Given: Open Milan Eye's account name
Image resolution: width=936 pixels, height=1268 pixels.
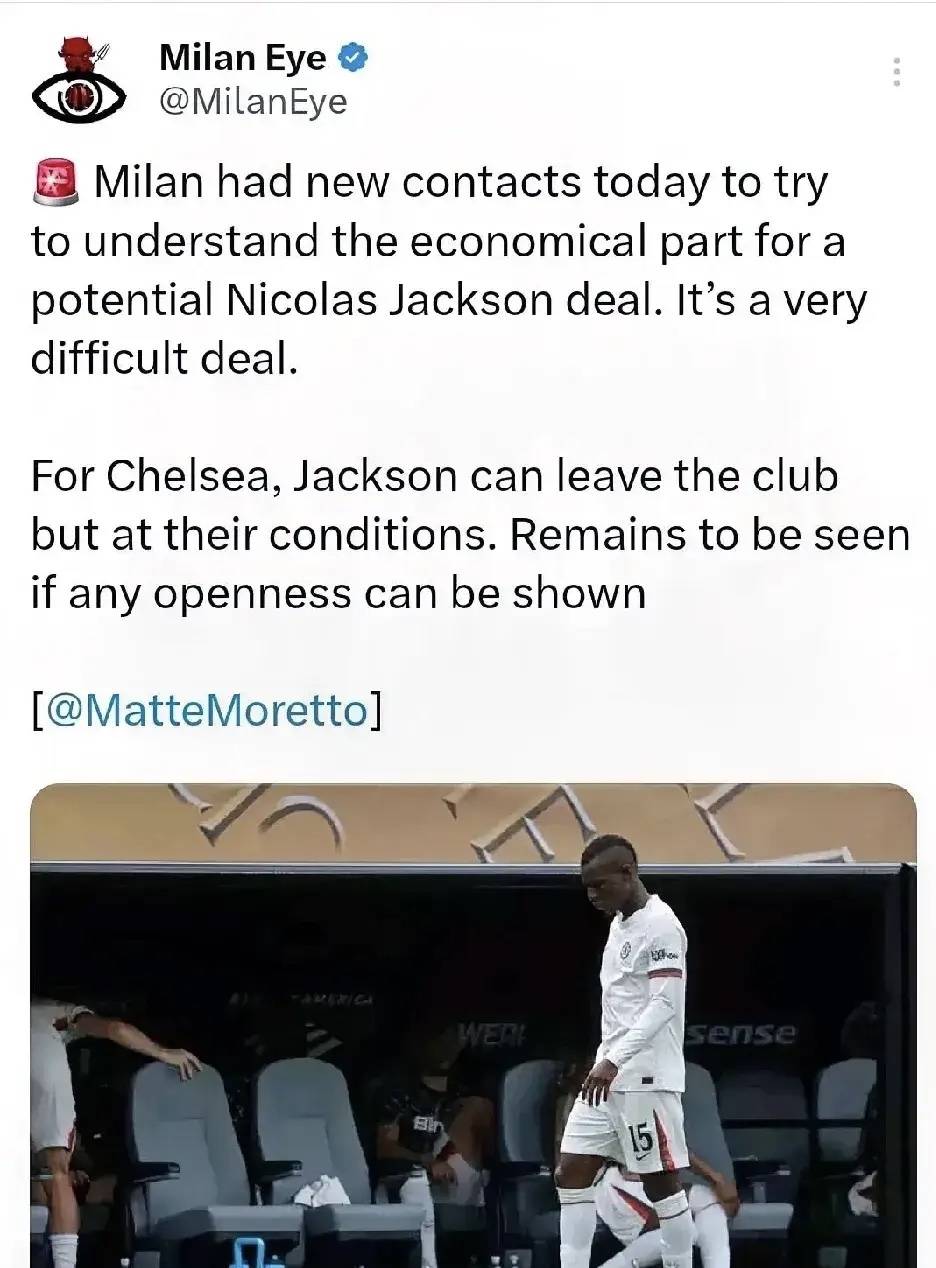Looking at the screenshot, I should click(x=242, y=59).
